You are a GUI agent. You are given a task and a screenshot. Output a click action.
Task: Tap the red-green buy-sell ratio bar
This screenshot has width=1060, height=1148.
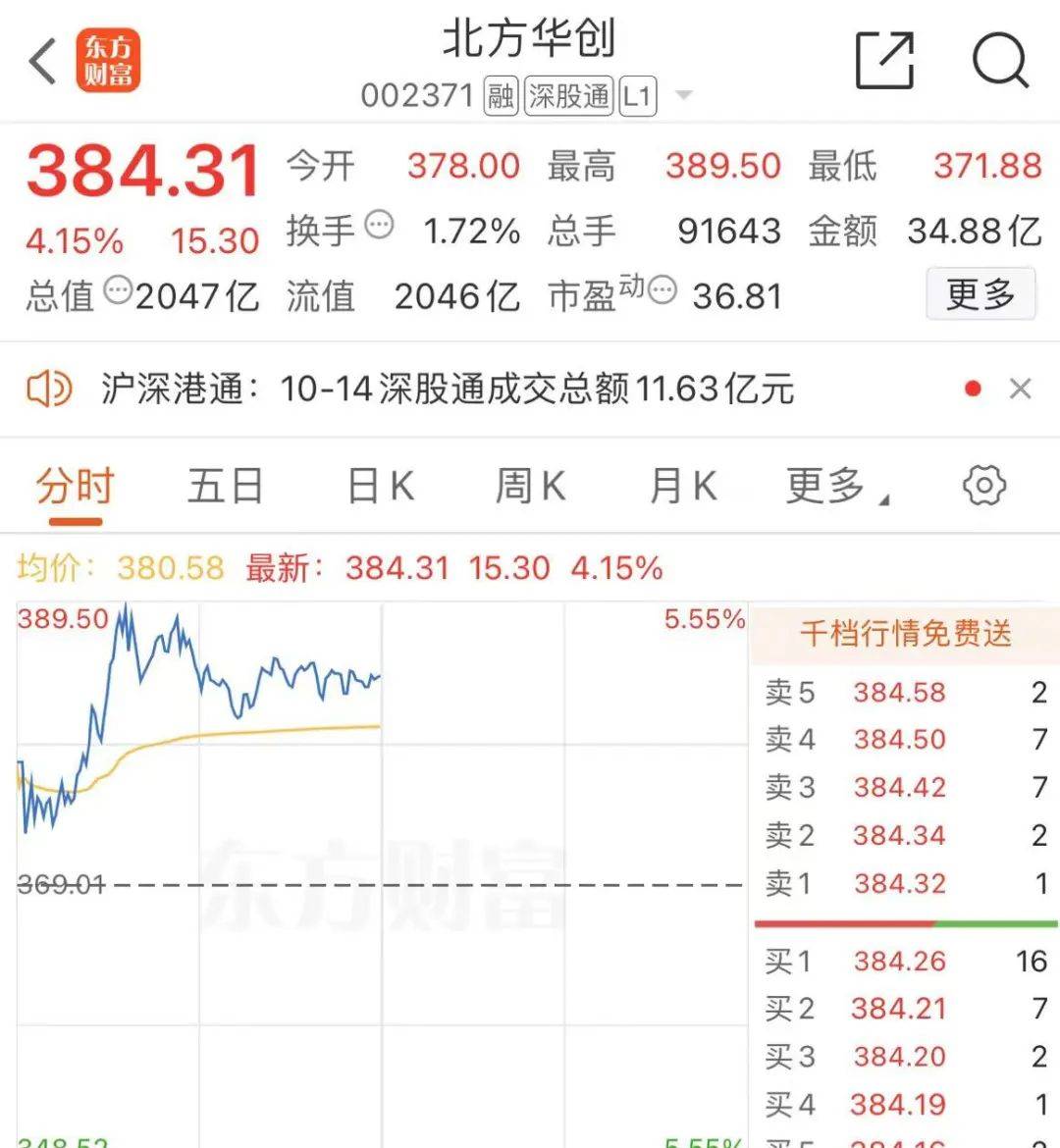(905, 923)
